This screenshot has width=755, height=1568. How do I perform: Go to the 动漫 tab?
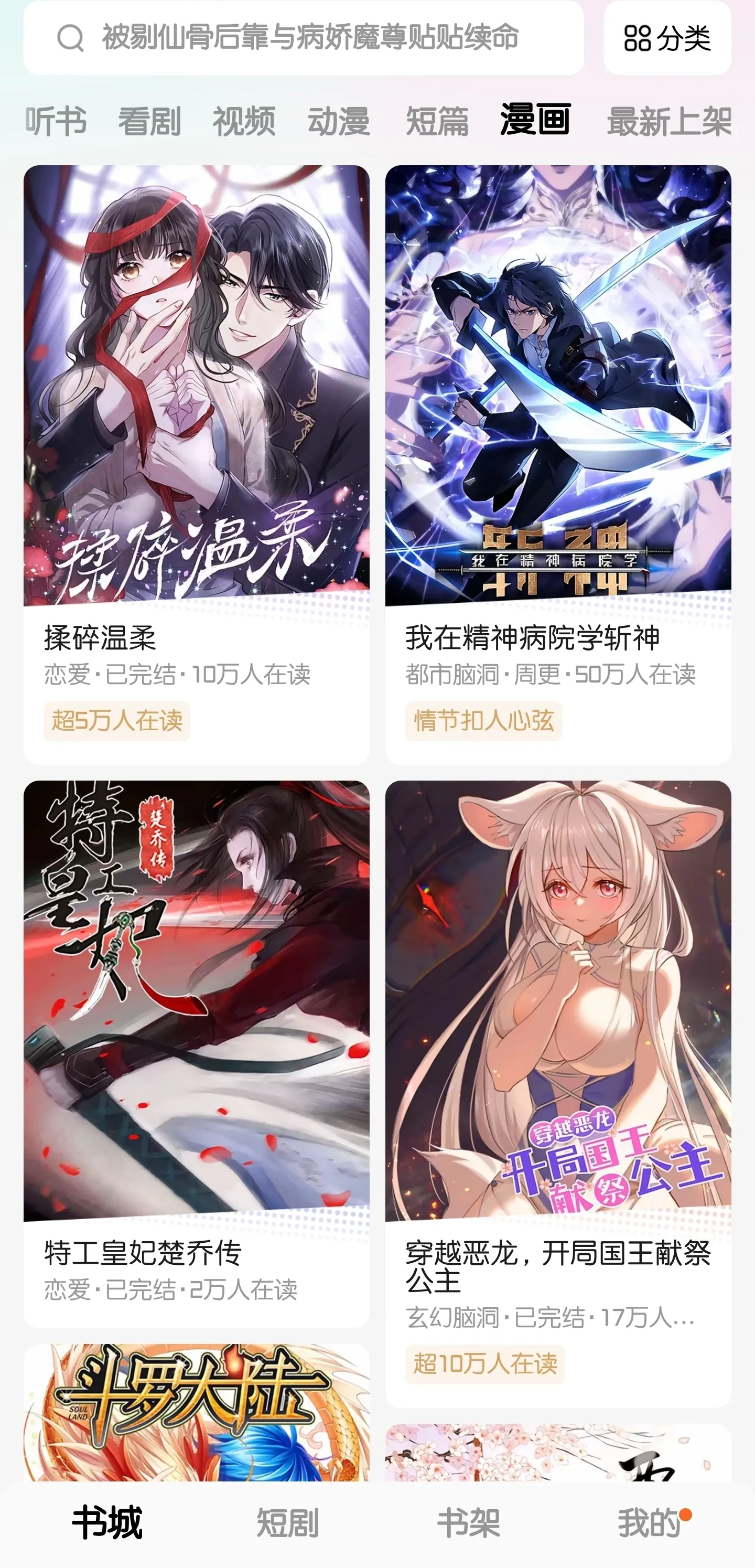339,121
